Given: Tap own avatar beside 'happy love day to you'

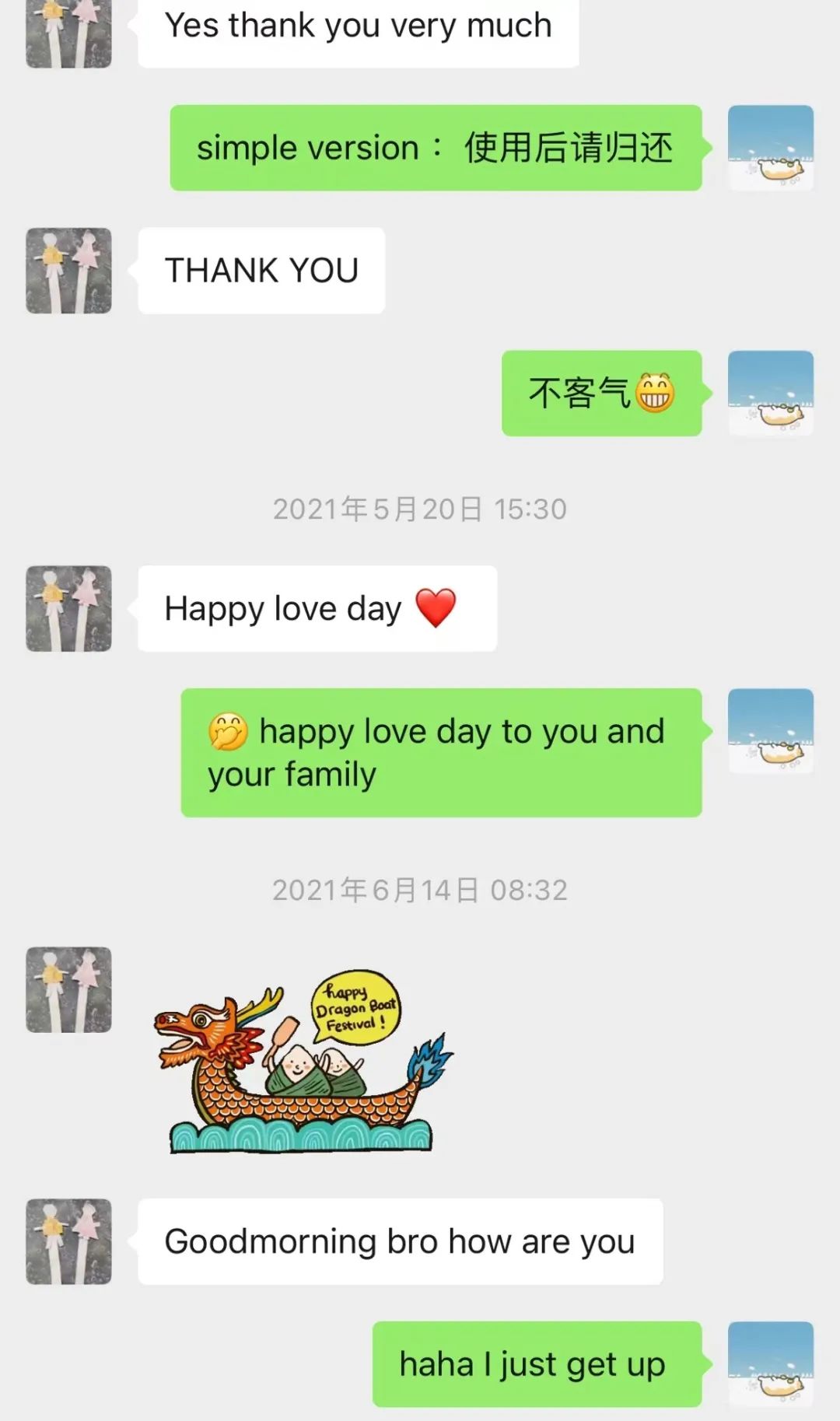Looking at the screenshot, I should pos(770,731).
